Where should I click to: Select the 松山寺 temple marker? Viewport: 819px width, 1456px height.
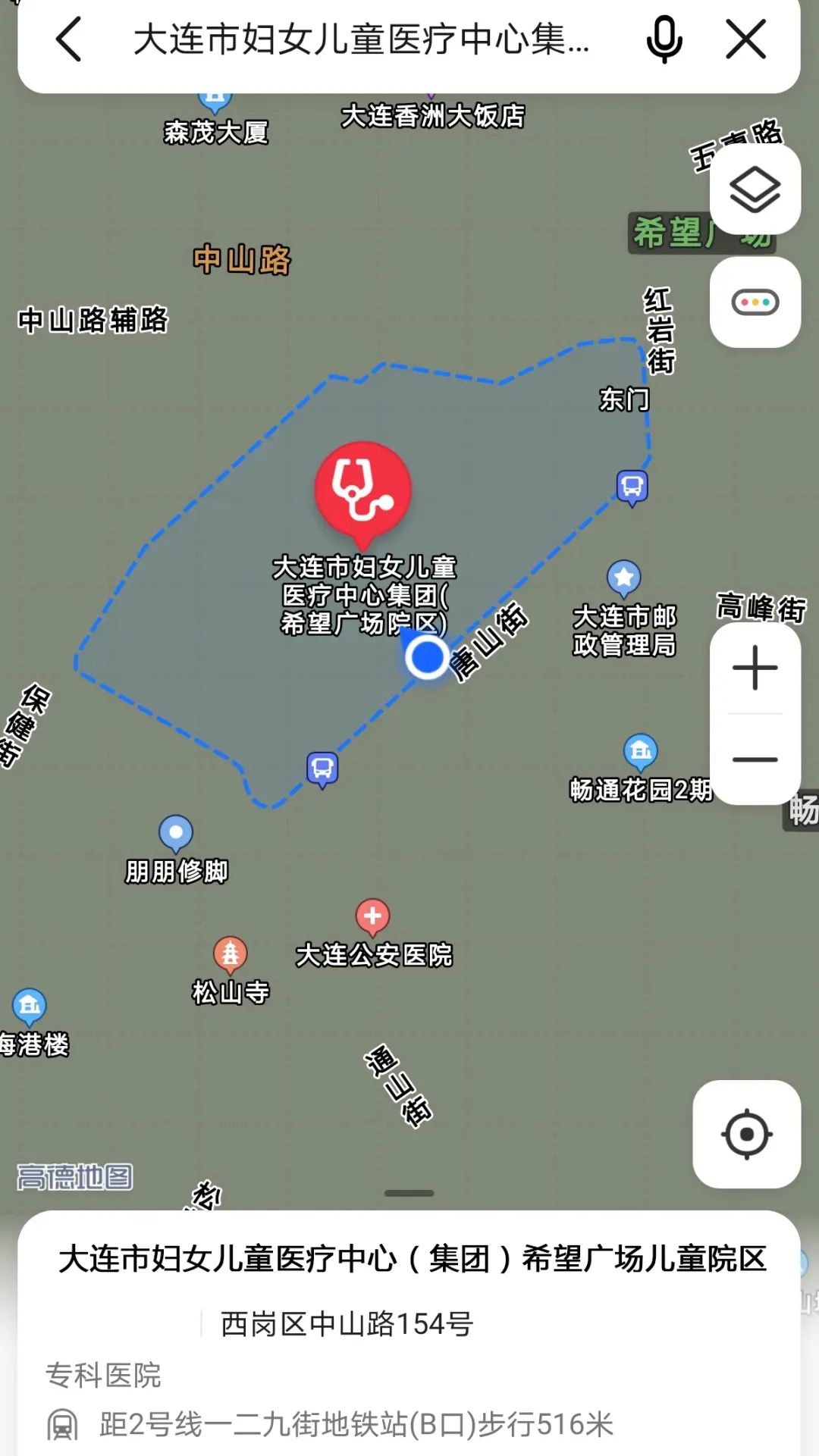[x=231, y=954]
